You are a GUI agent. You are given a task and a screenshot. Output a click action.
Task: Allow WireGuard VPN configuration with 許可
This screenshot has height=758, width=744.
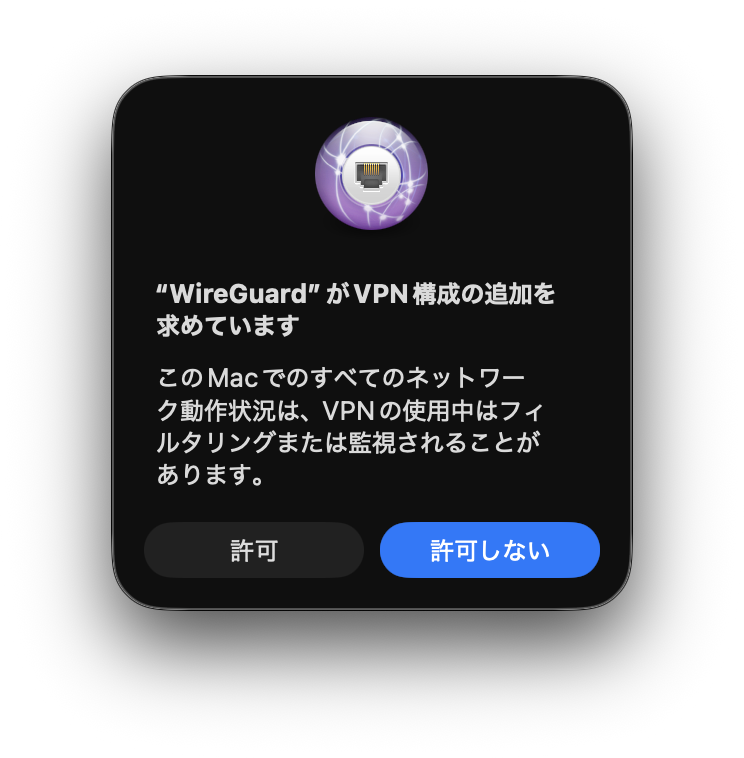click(x=254, y=550)
